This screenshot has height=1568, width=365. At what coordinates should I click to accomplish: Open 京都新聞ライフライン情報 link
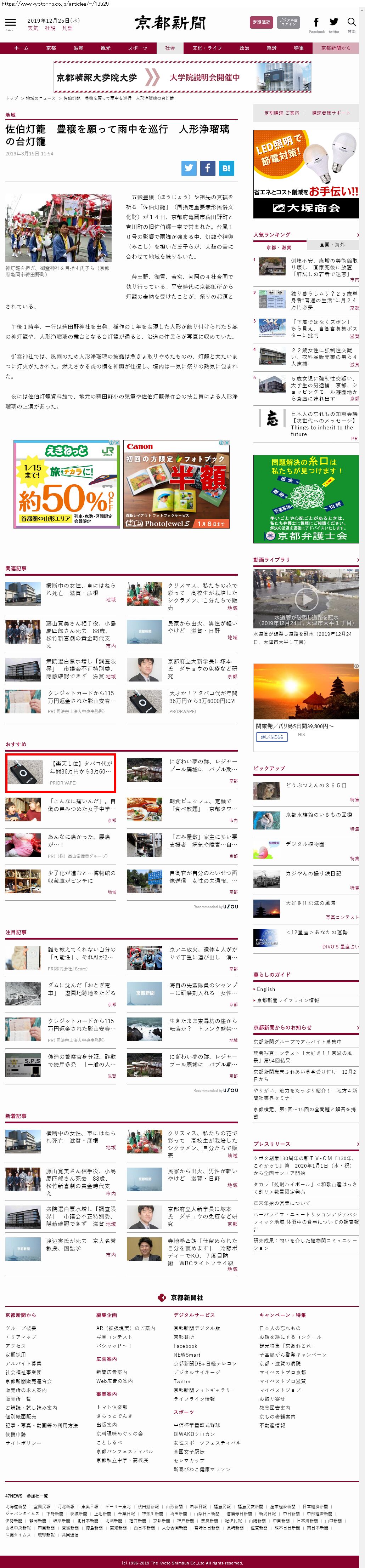288,1000
